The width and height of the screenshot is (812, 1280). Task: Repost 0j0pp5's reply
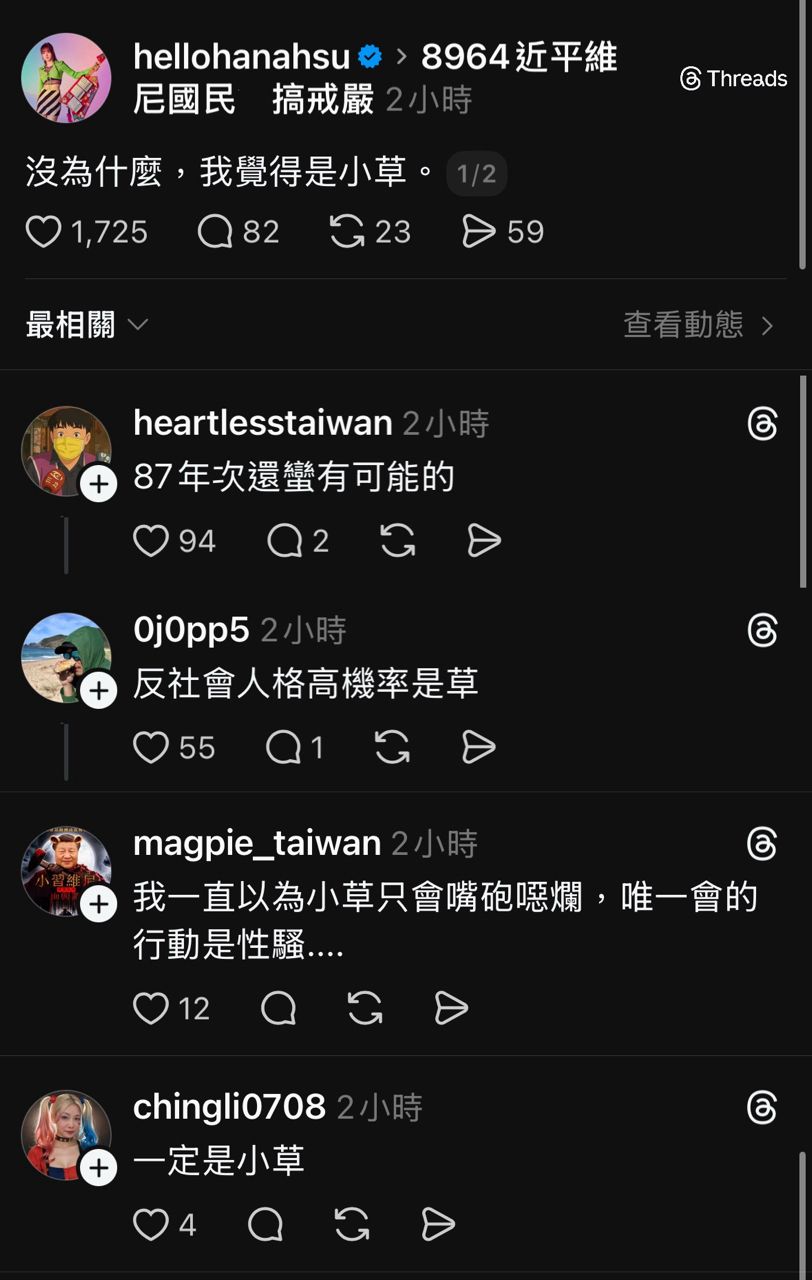point(391,747)
